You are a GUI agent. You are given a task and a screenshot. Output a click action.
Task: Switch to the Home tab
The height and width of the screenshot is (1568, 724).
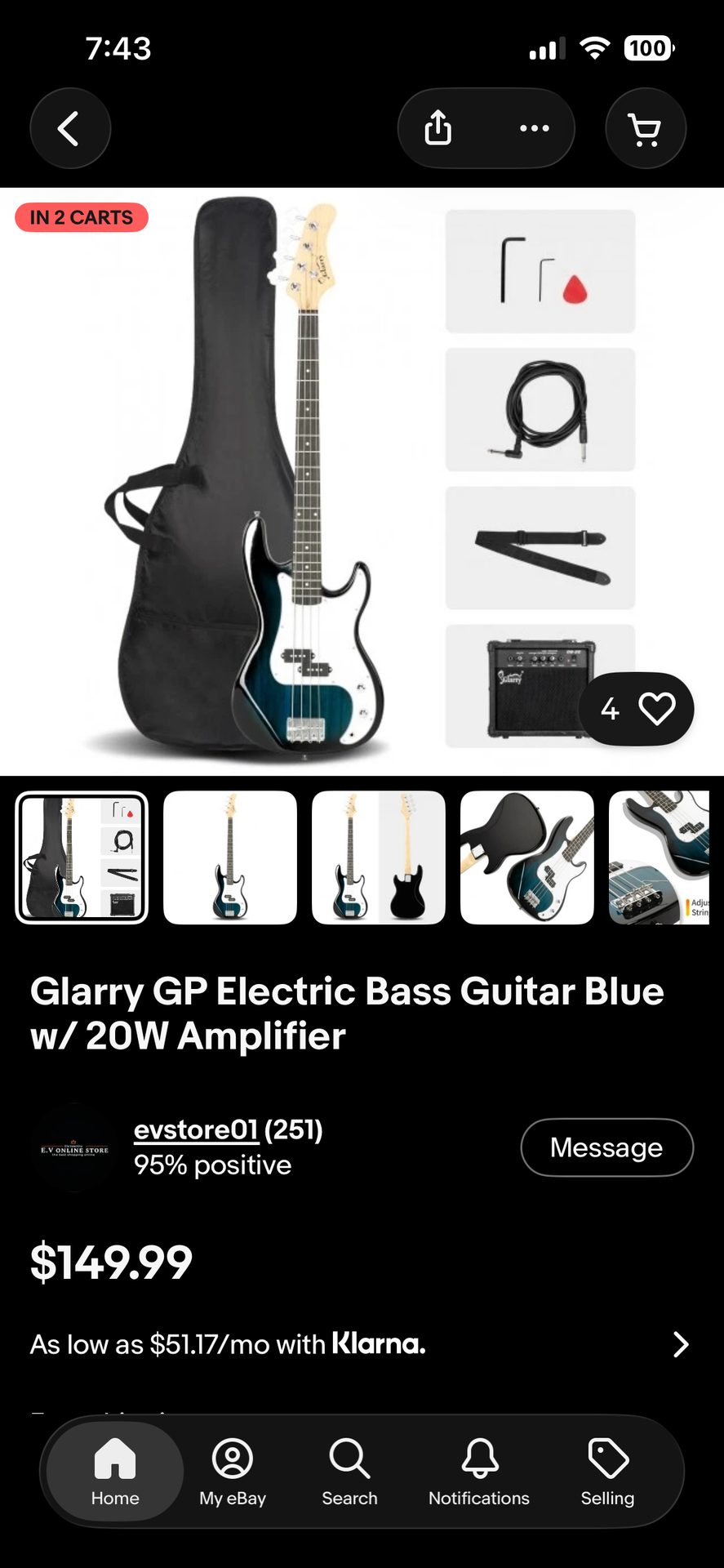point(115,1472)
